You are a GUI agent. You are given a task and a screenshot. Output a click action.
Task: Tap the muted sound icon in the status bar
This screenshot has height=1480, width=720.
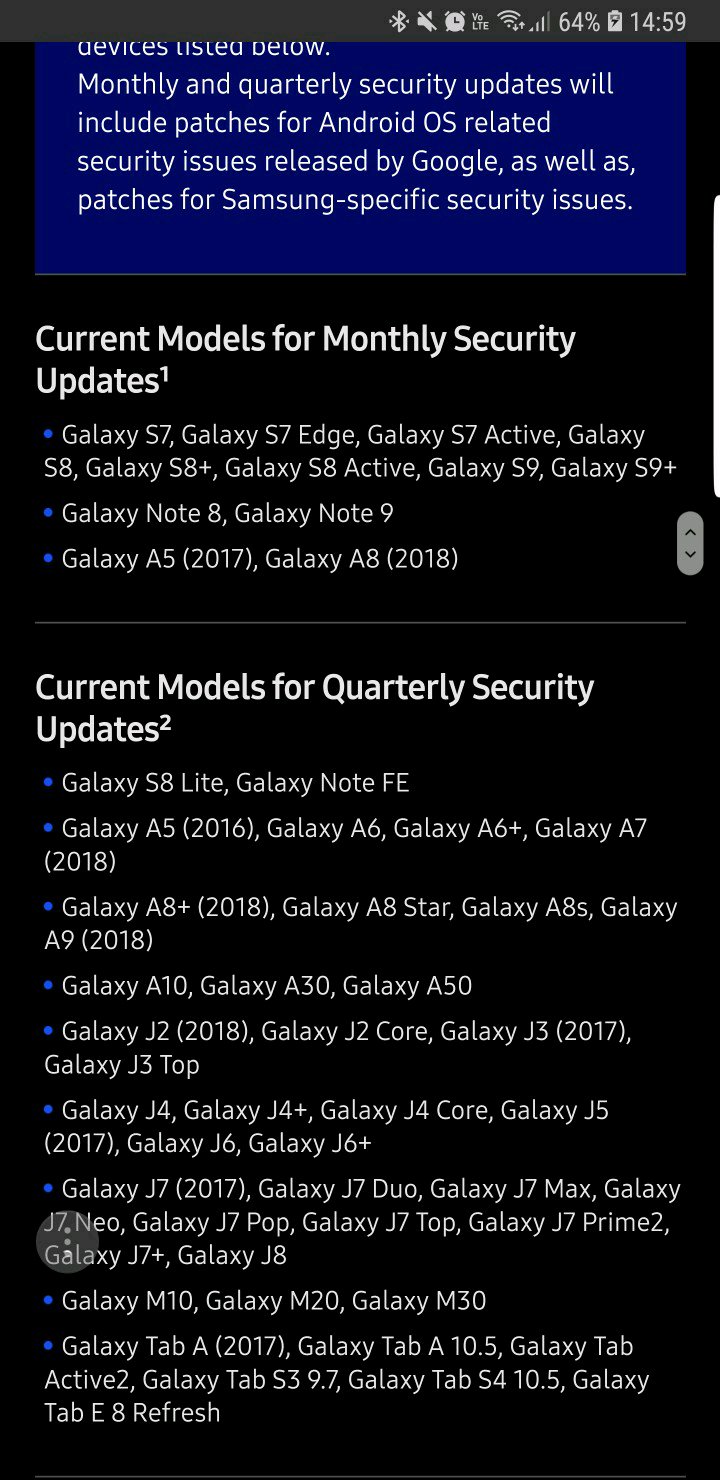(425, 20)
